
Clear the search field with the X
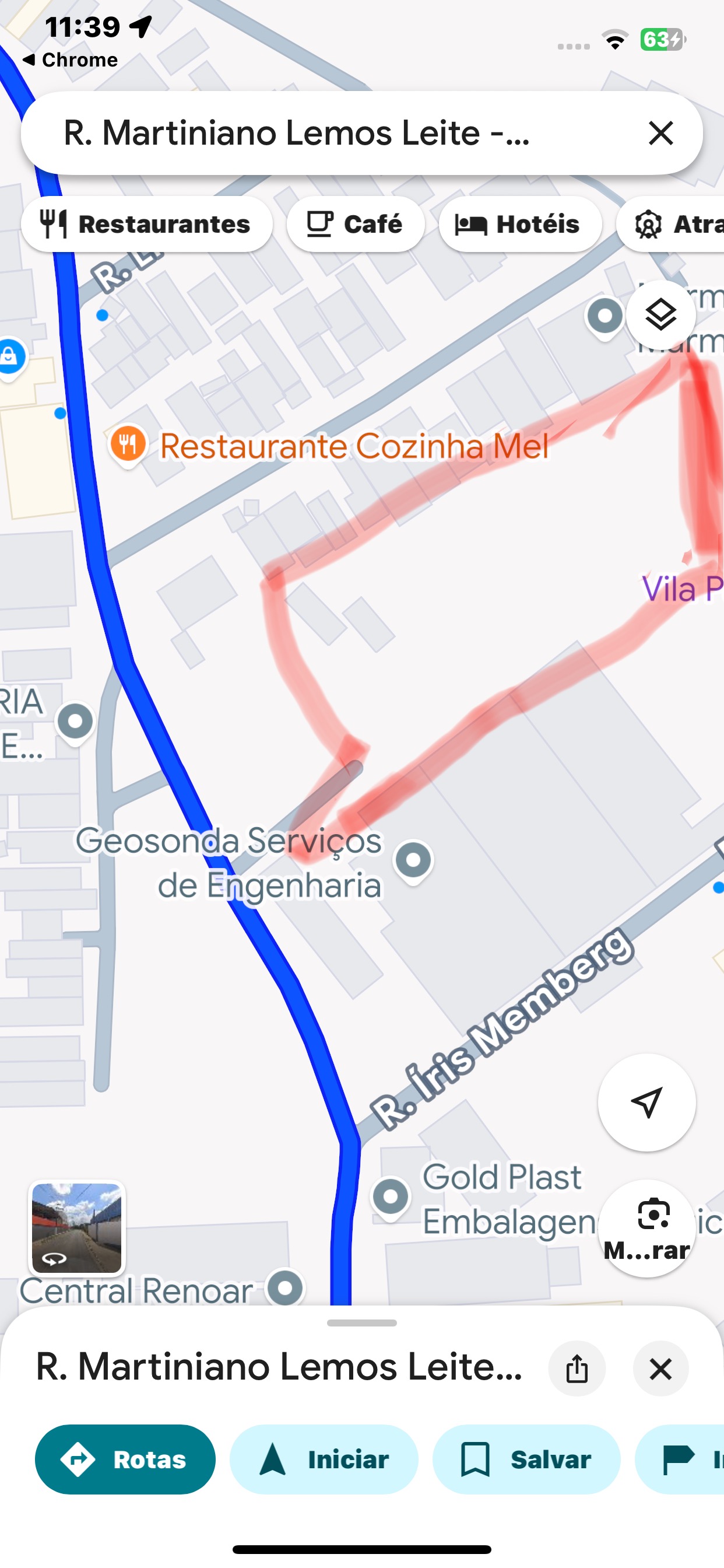[660, 132]
